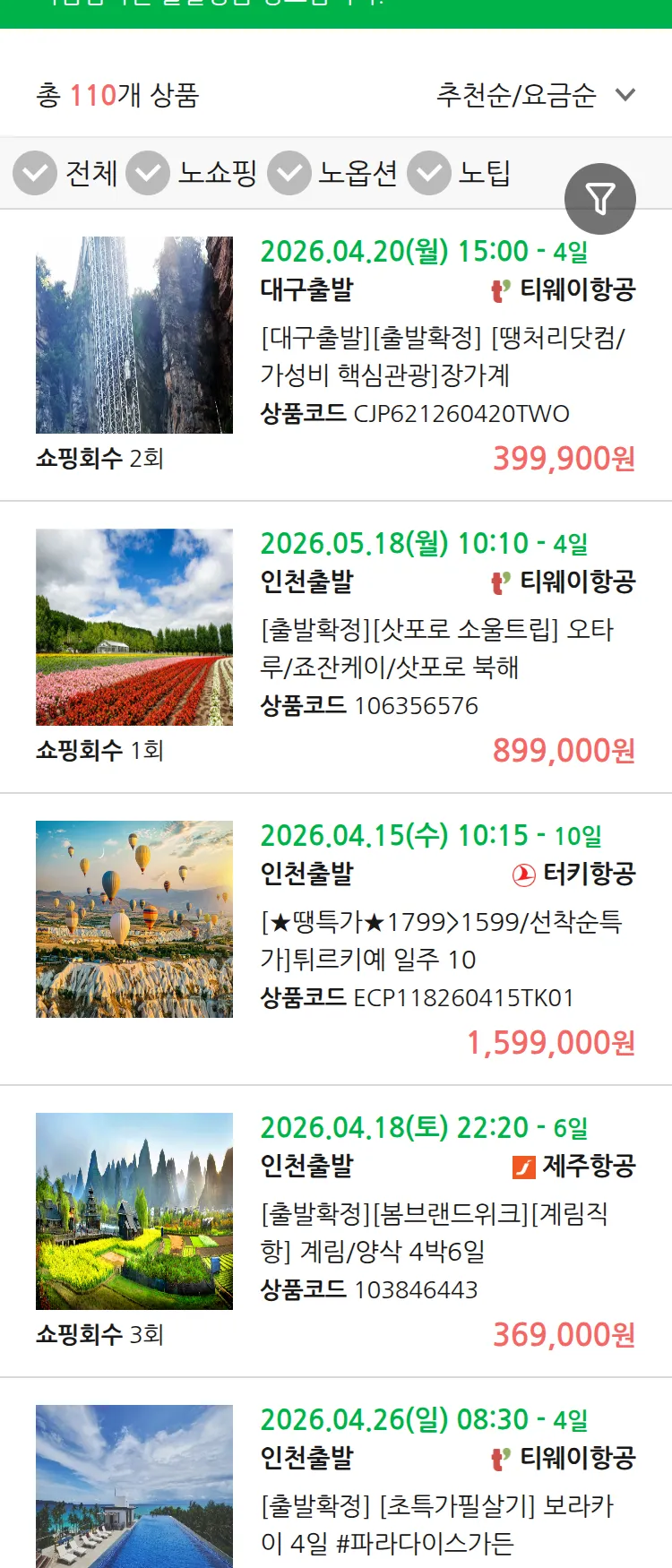Click the Tway Air logo on the Boracay tour
The height and width of the screenshot is (1568, 672).
point(498,1459)
